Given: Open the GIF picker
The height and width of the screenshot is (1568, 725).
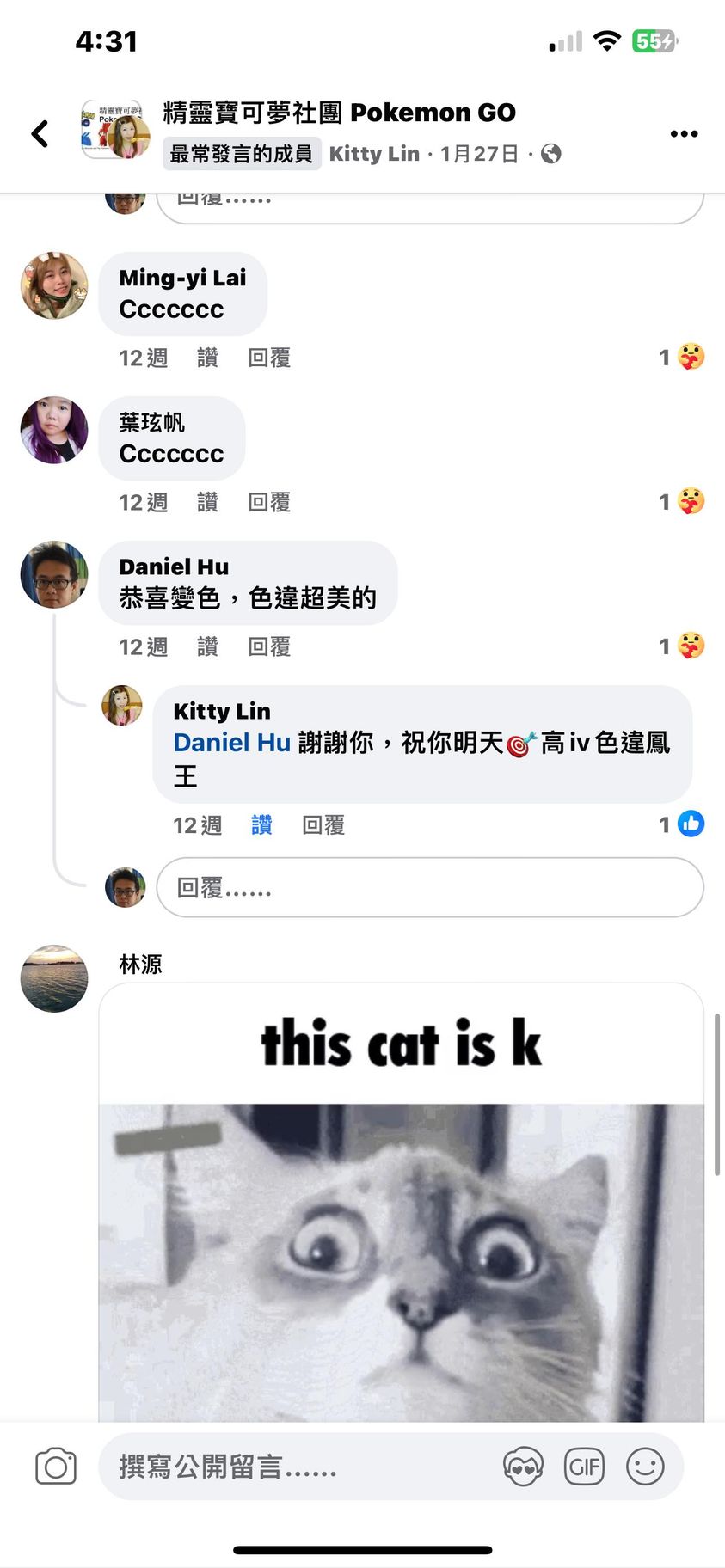Looking at the screenshot, I should (x=584, y=1467).
